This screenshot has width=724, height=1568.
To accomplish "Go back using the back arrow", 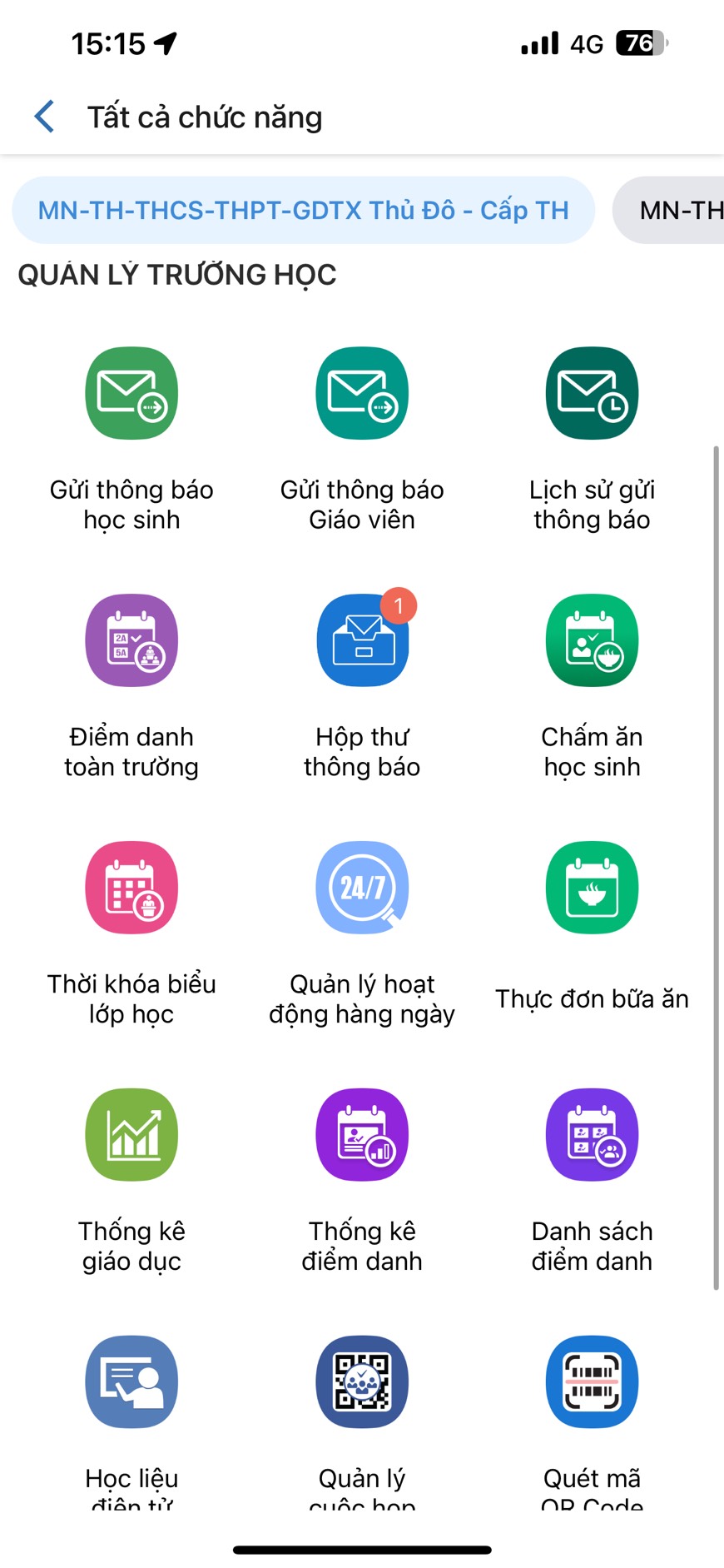I will [x=45, y=117].
